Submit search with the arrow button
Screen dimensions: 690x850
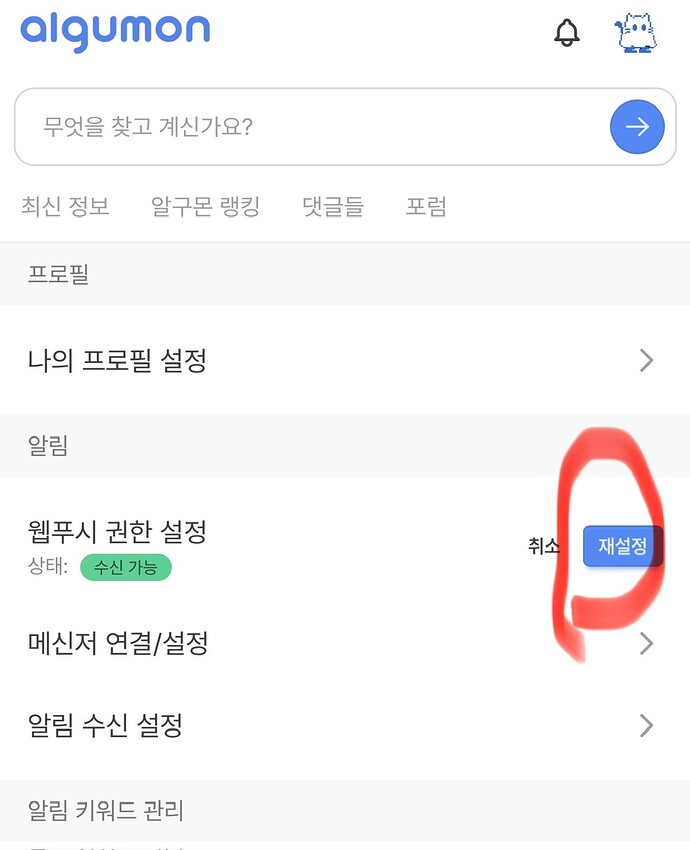[637, 127]
